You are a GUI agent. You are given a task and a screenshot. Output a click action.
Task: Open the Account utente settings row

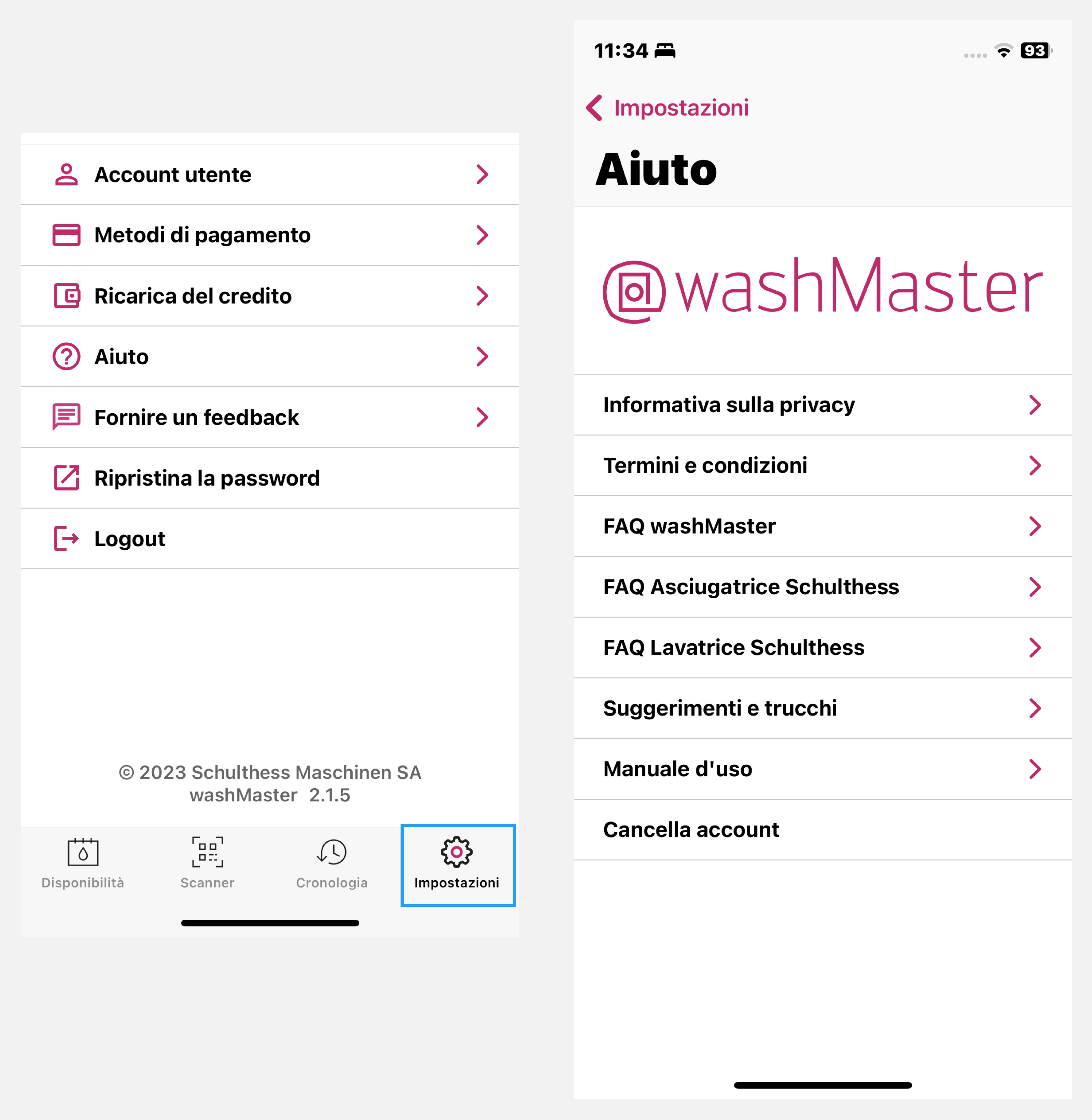270,174
